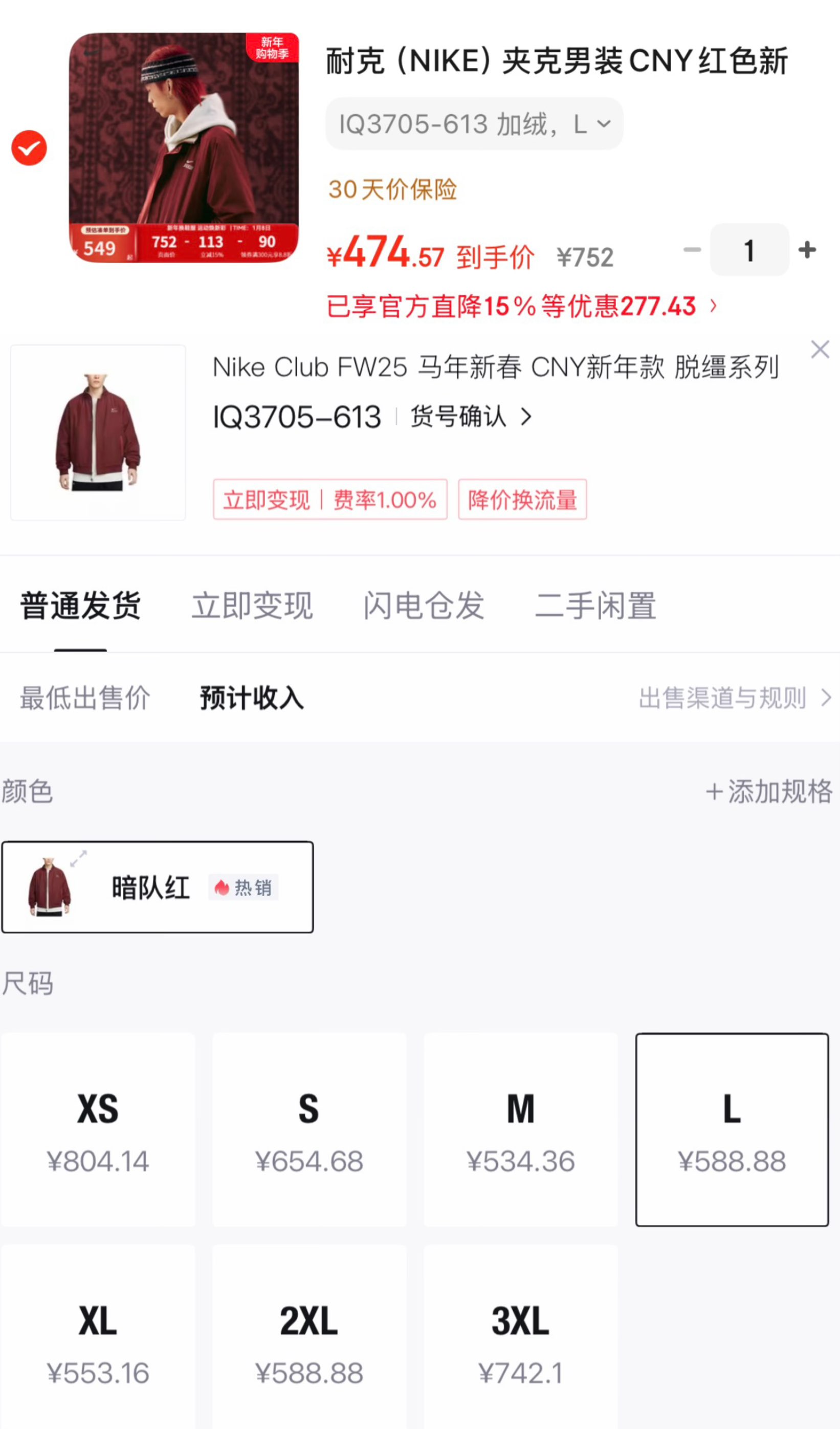Tap the 立即变现 费率1.00% tag
The height and width of the screenshot is (1429, 840).
[x=330, y=500]
